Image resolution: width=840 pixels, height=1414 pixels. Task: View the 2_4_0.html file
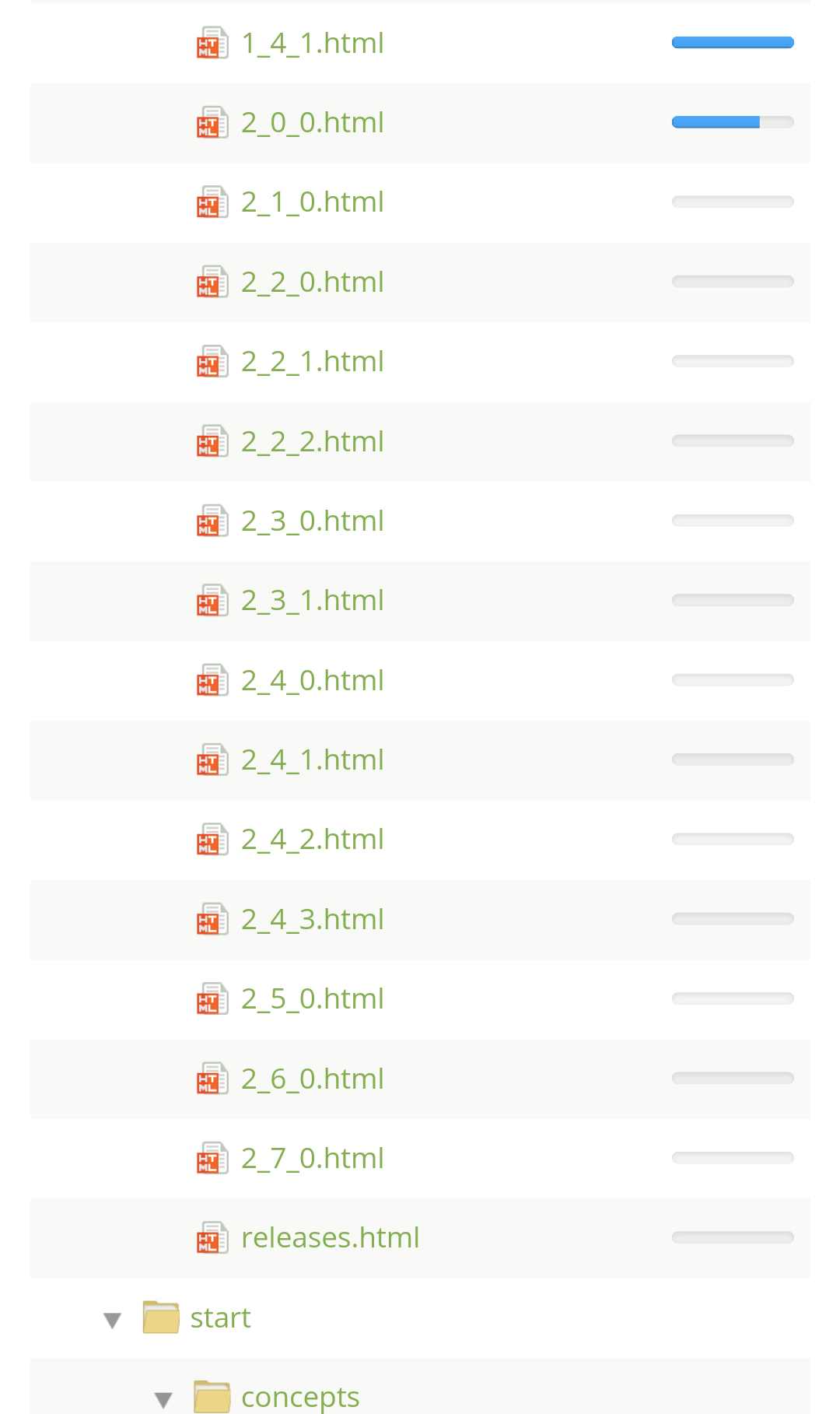pos(312,681)
